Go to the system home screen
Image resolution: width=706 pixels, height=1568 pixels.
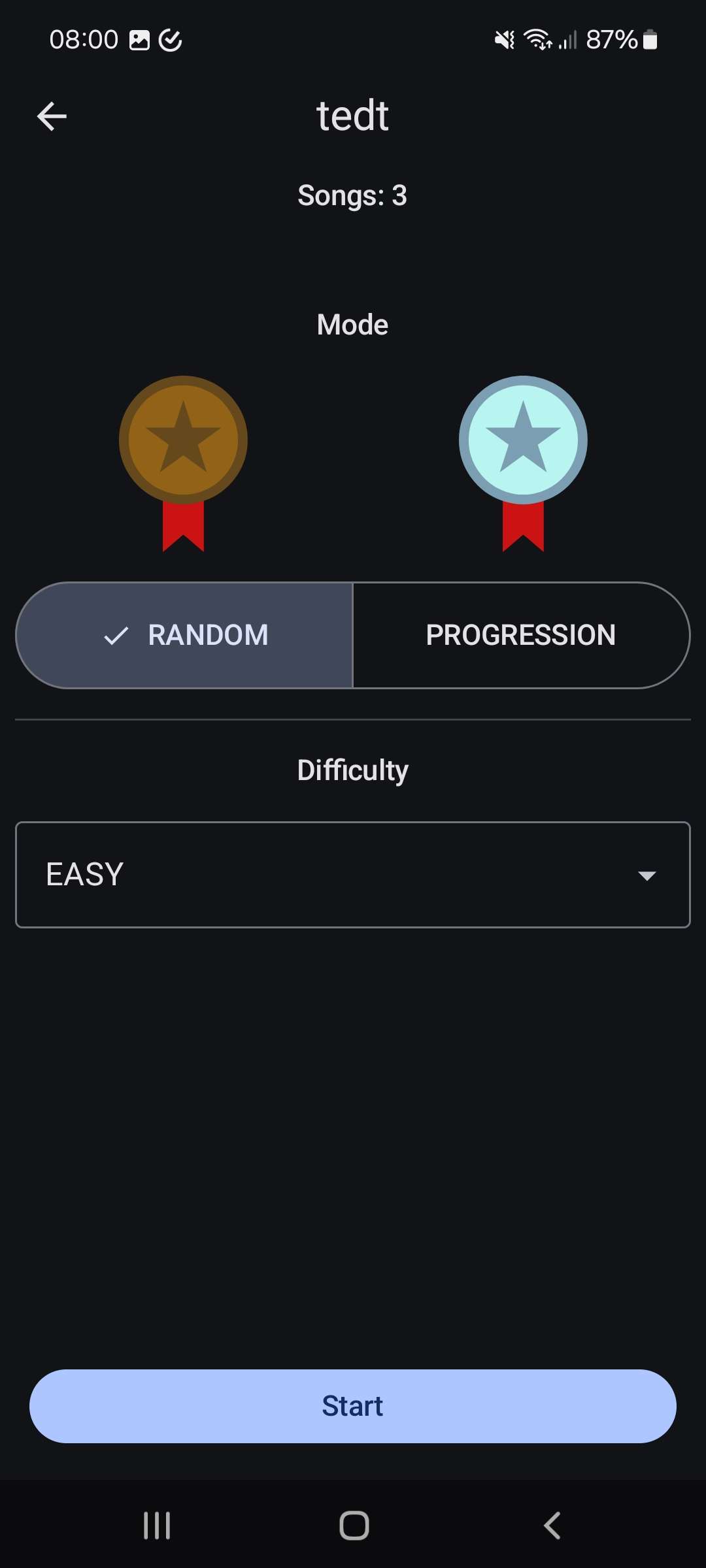[354, 1526]
